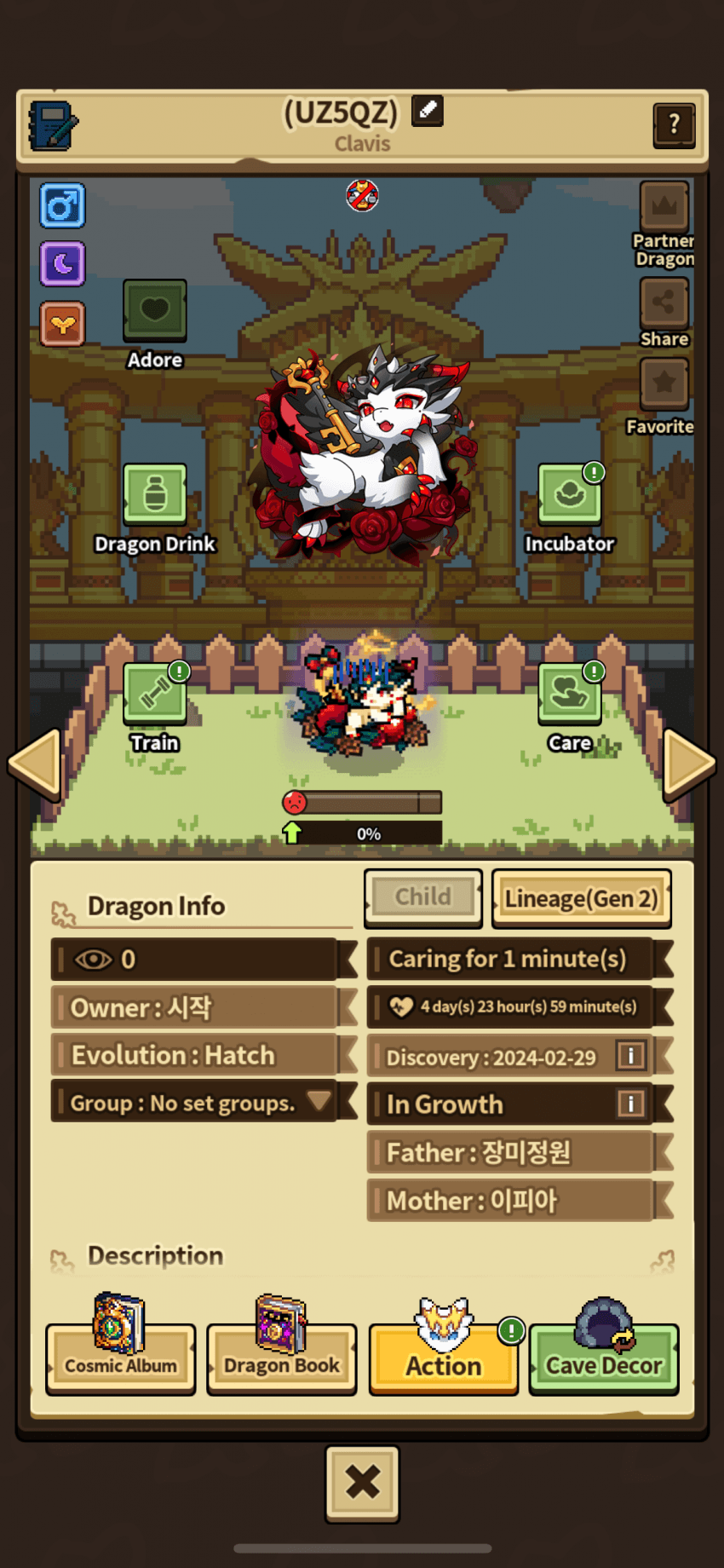The height and width of the screenshot is (1568, 724).
Task: Open the Cosmic Album
Action: [121, 1359]
